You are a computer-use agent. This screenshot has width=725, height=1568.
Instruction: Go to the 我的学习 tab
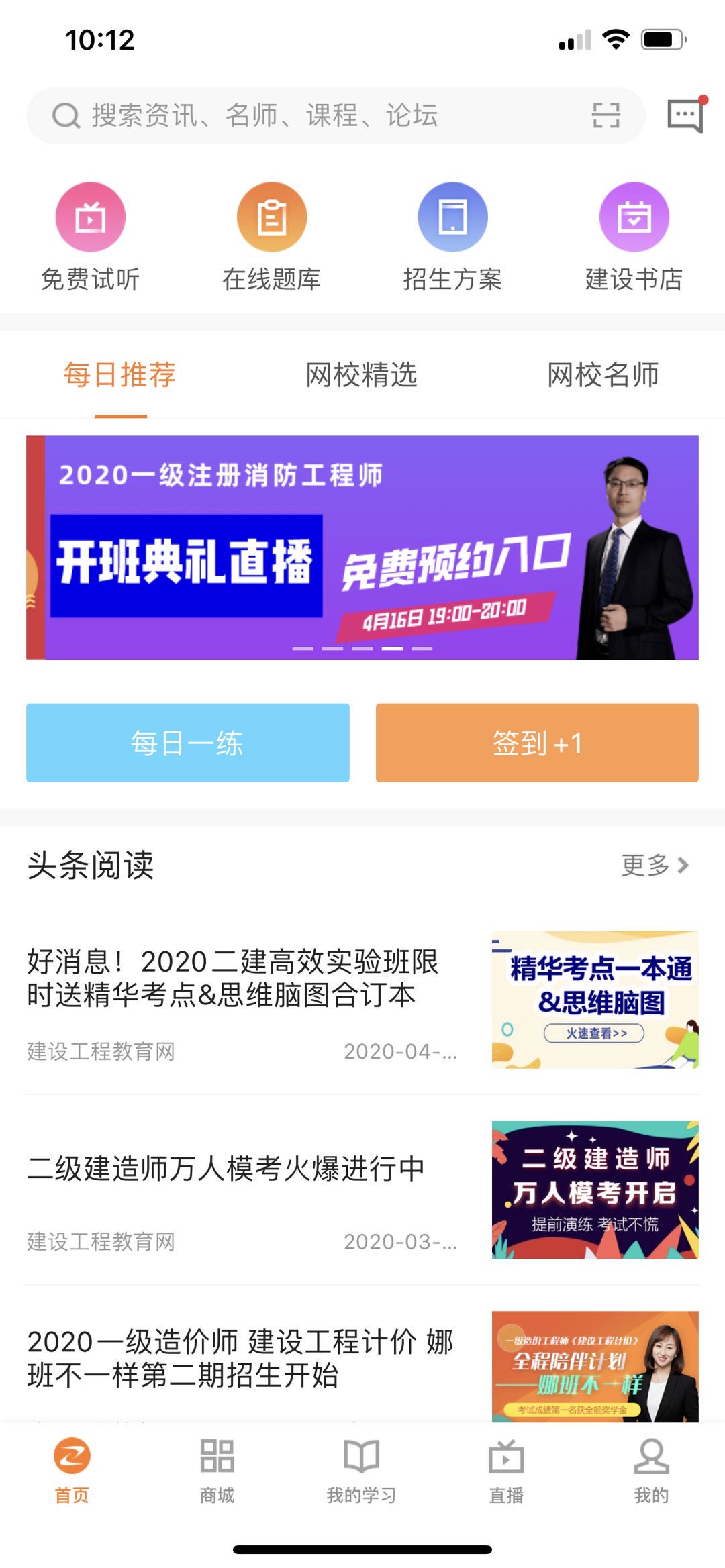[362, 1471]
